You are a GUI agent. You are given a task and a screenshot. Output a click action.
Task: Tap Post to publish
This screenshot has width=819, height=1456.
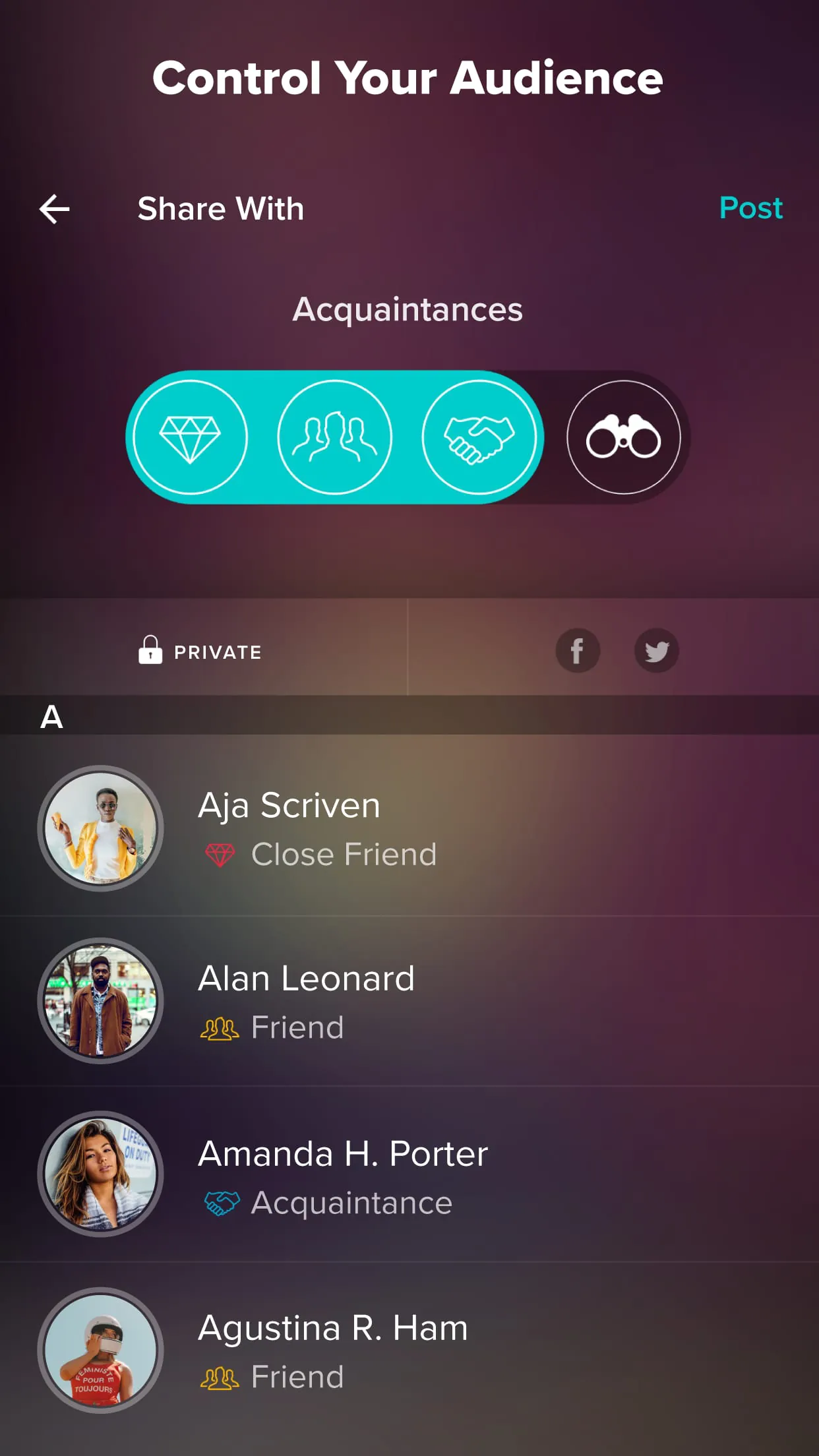click(x=750, y=208)
